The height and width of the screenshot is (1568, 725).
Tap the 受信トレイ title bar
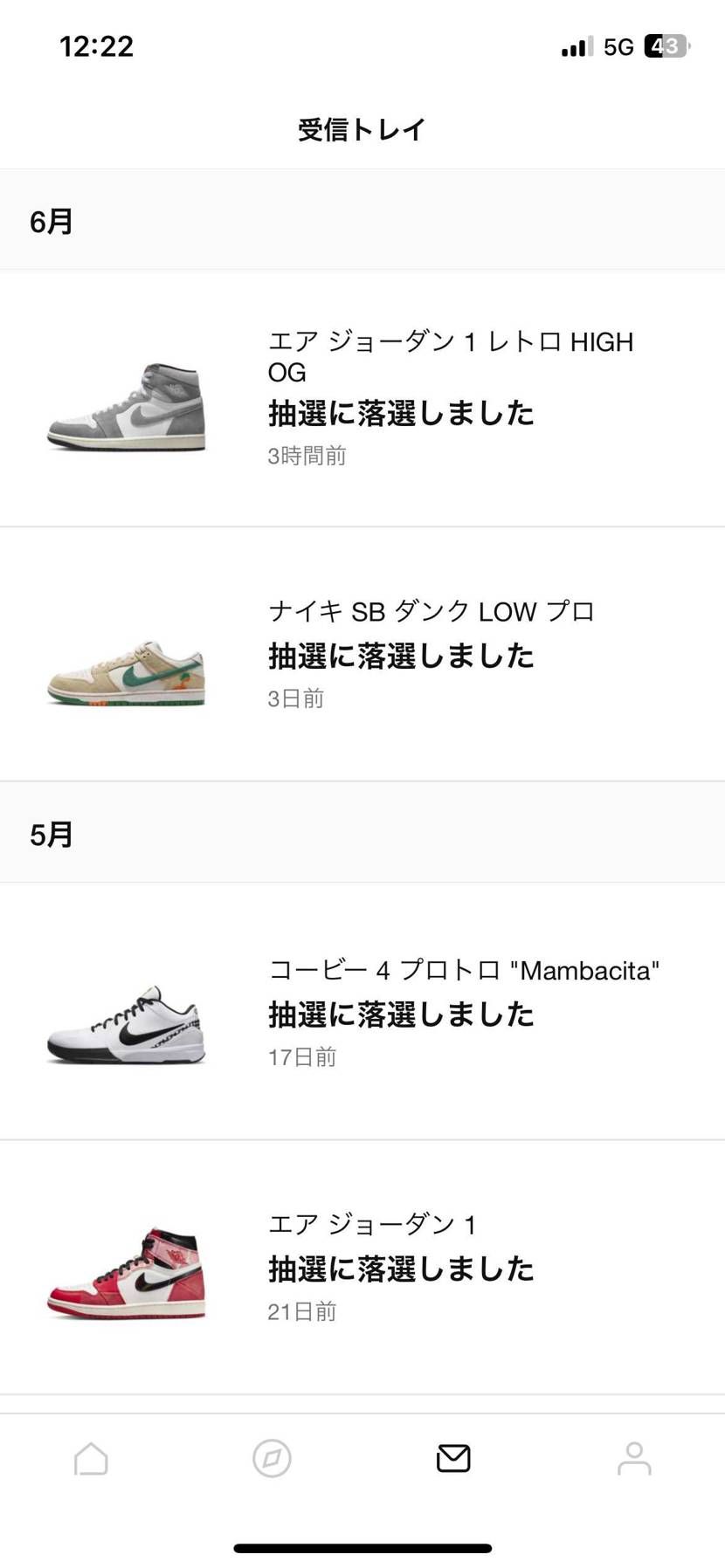tap(362, 127)
